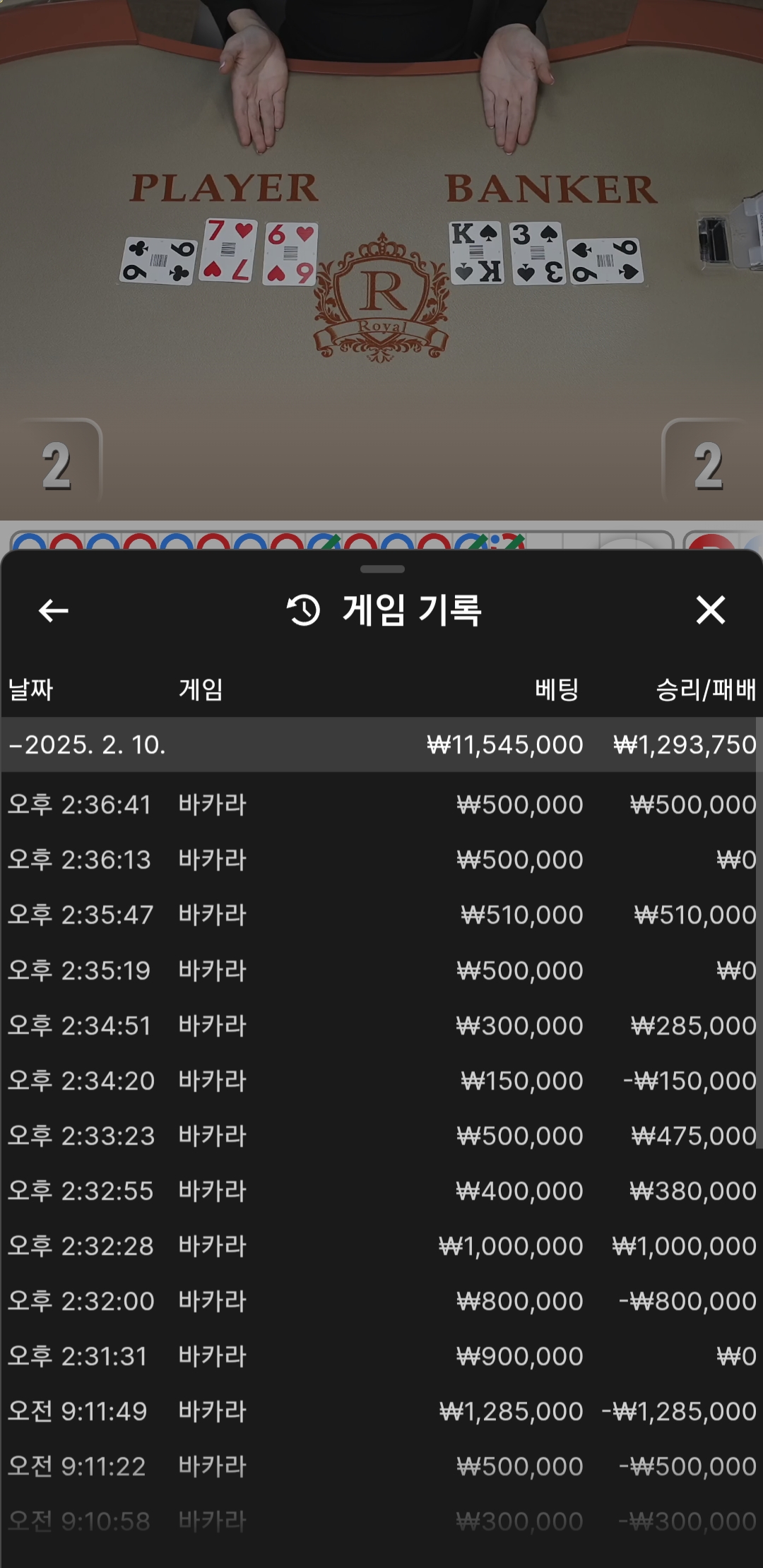Open the 오후 2:32:28 ₩1,000,000 bet record
763x1568 pixels.
pos(381,1246)
